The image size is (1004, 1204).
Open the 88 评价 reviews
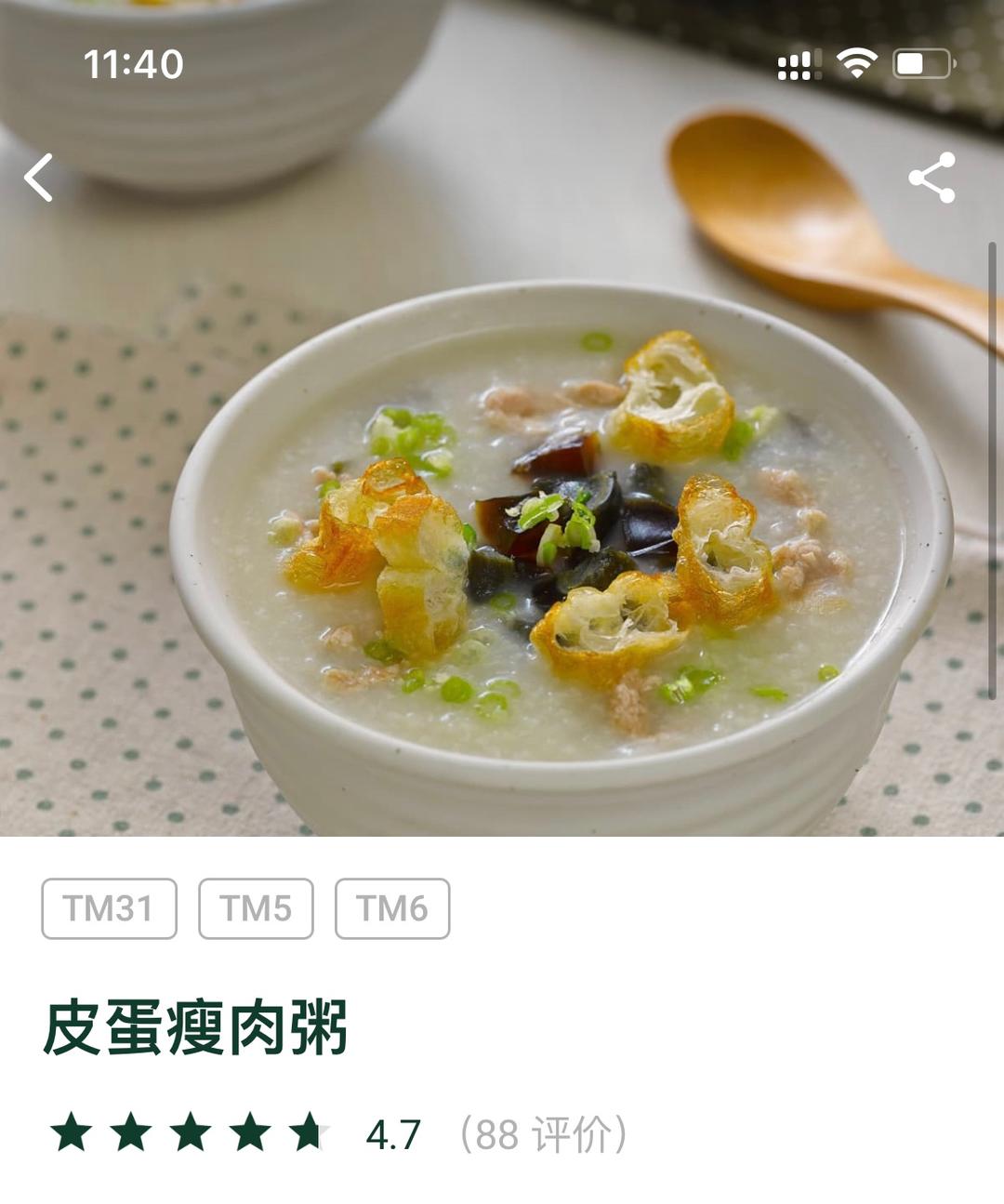click(x=544, y=1134)
